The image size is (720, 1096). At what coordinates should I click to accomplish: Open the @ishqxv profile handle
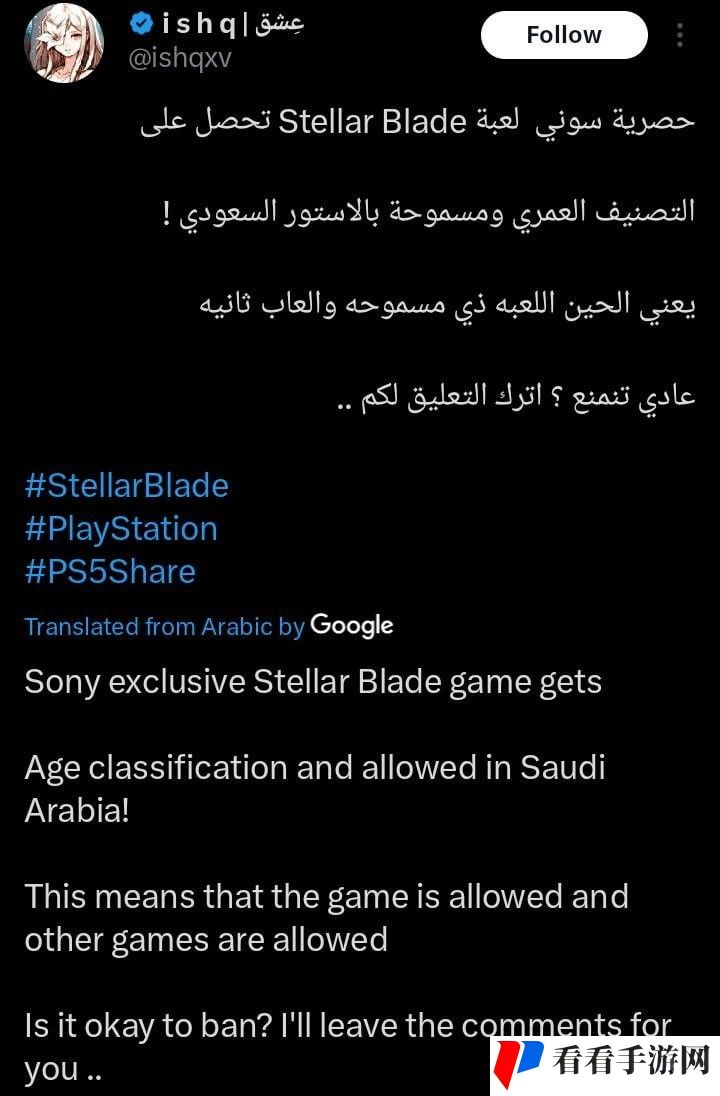coord(179,57)
